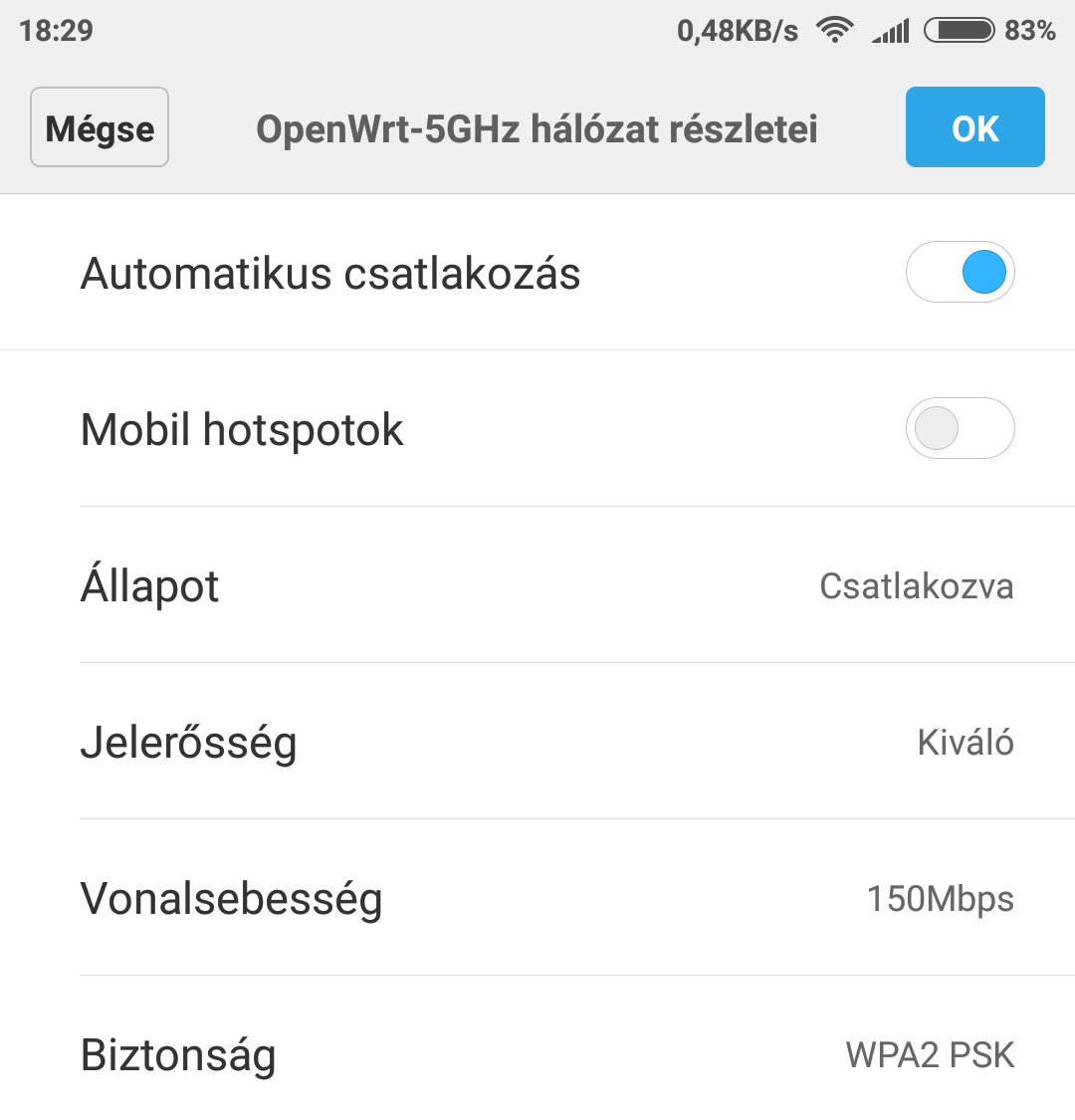Disable the Automatikus csatlakozás switch

(960, 272)
